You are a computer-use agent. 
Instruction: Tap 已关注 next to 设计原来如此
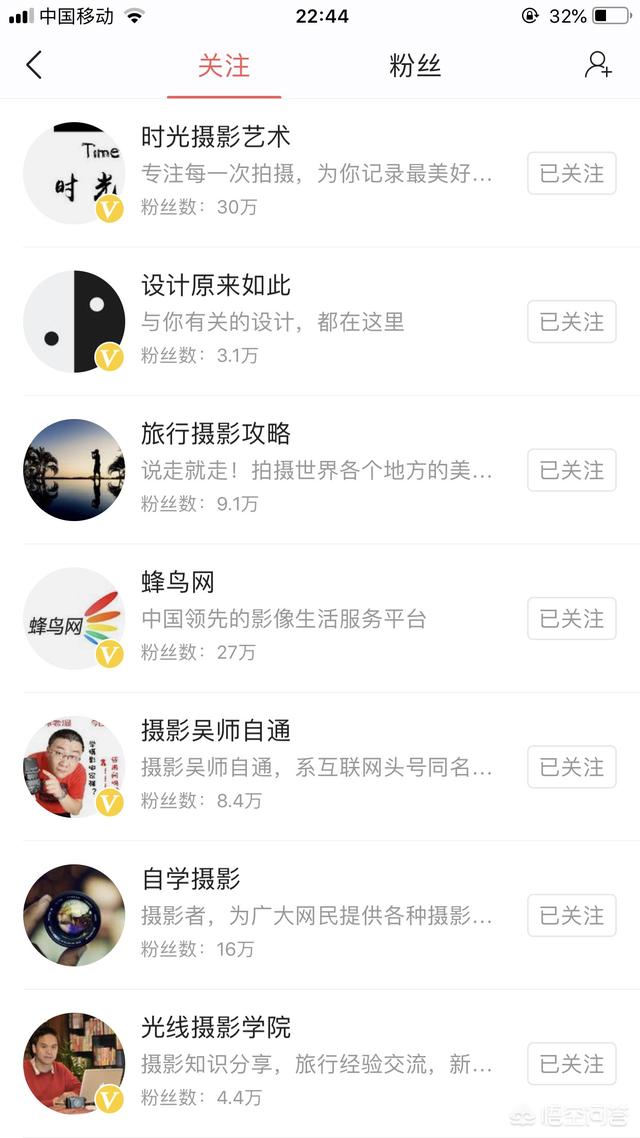(572, 322)
